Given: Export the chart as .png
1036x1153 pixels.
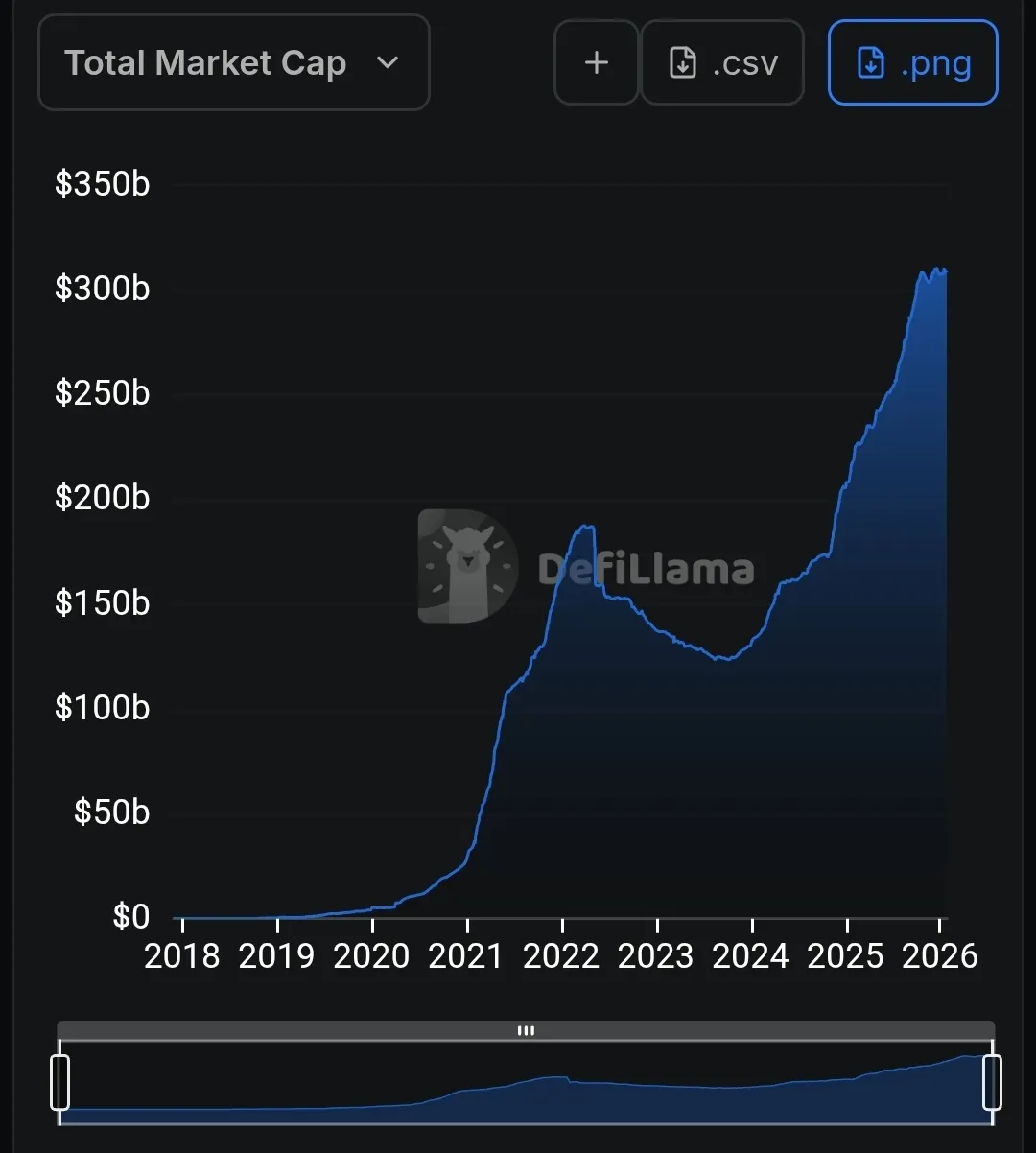Looking at the screenshot, I should (912, 63).
